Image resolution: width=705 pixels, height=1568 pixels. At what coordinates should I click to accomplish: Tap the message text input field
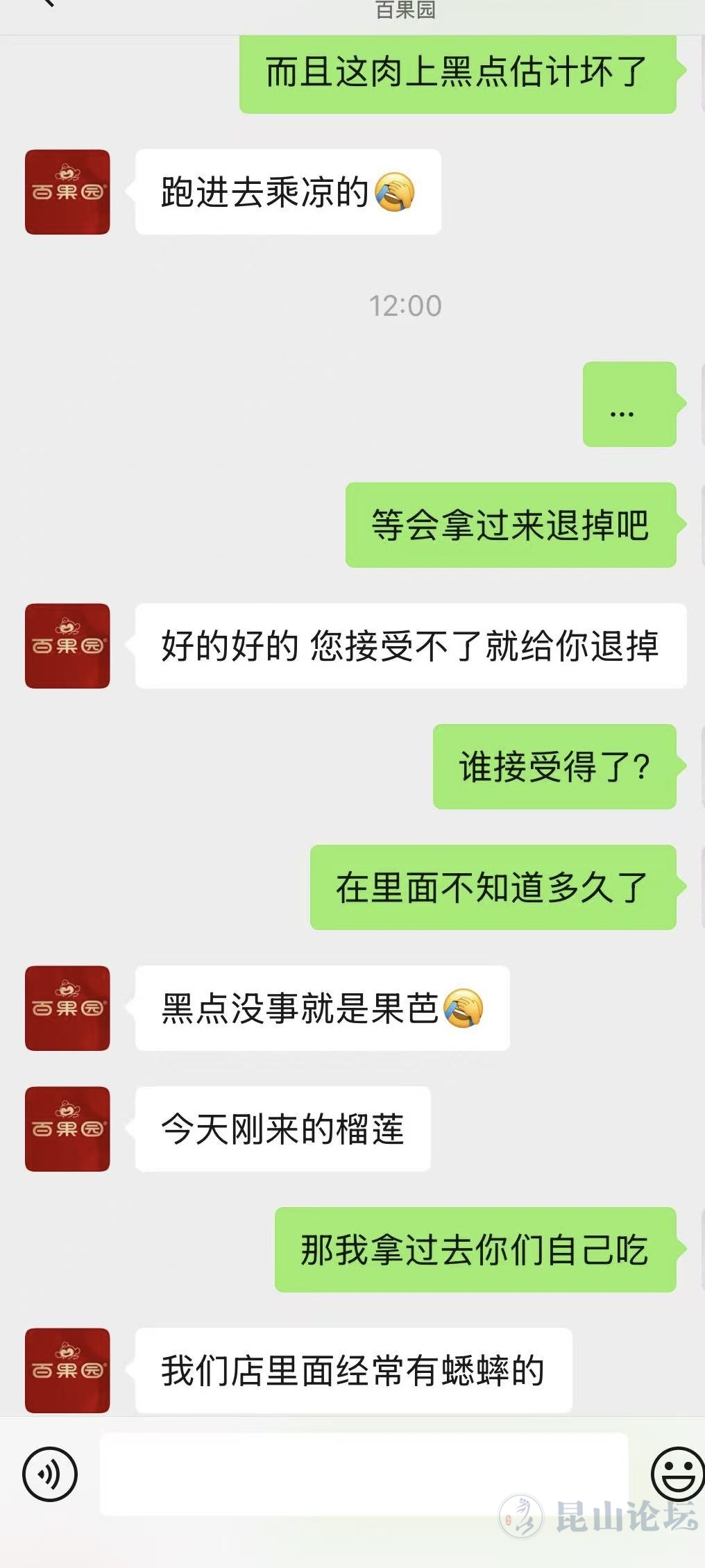click(364, 1474)
